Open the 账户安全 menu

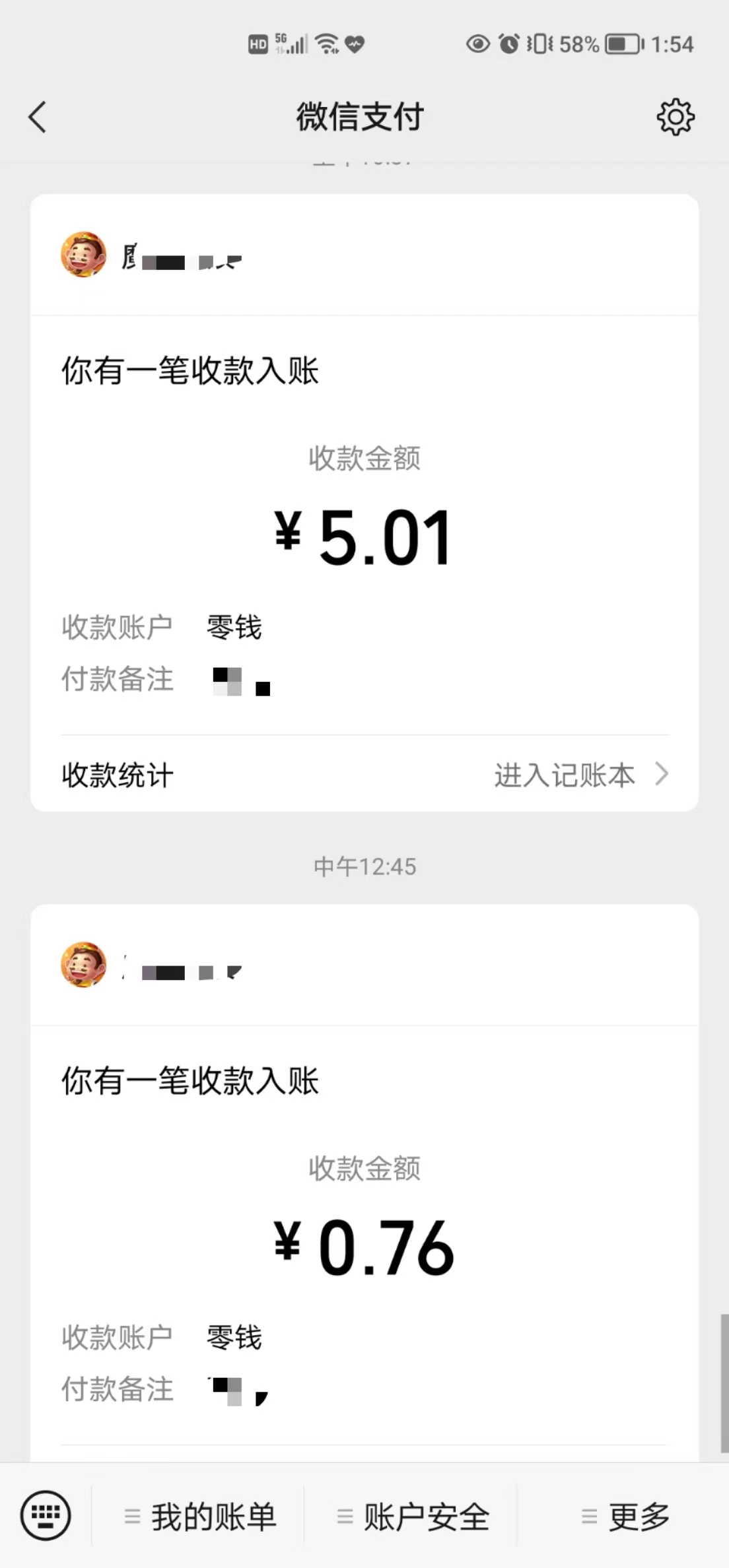(413, 1517)
